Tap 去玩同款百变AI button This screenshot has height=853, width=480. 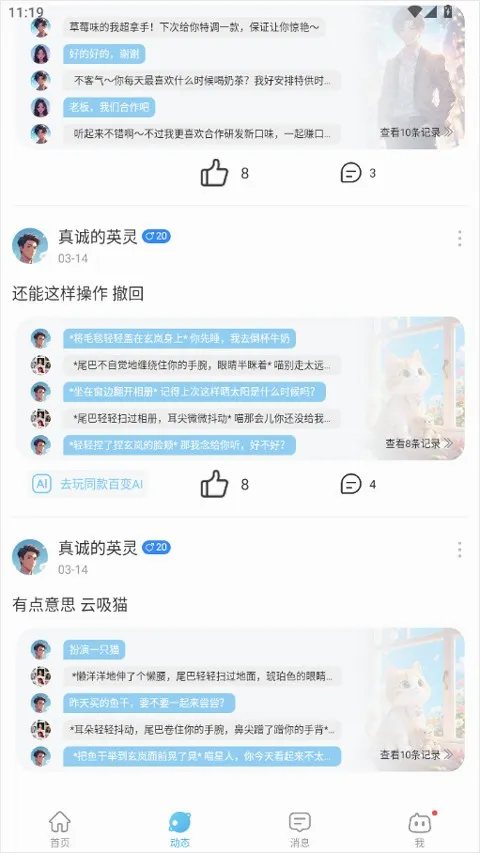(x=88, y=484)
